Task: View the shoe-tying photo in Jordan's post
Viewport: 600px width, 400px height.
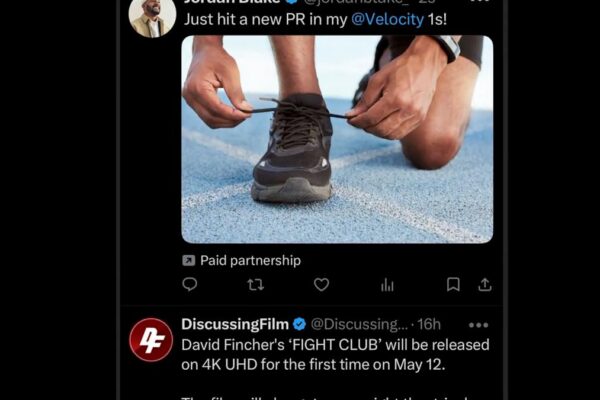Action: tap(337, 139)
